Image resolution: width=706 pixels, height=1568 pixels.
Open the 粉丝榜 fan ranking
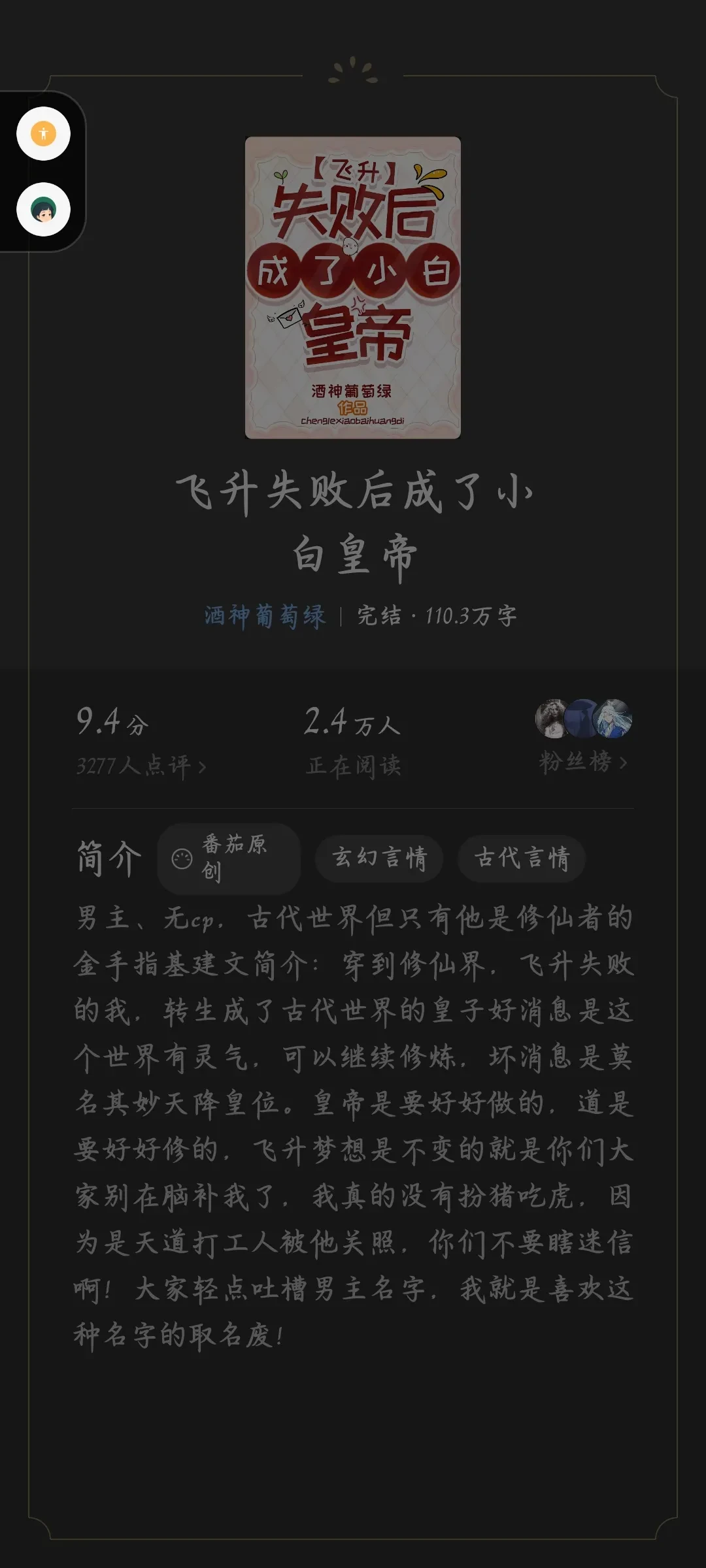583,762
